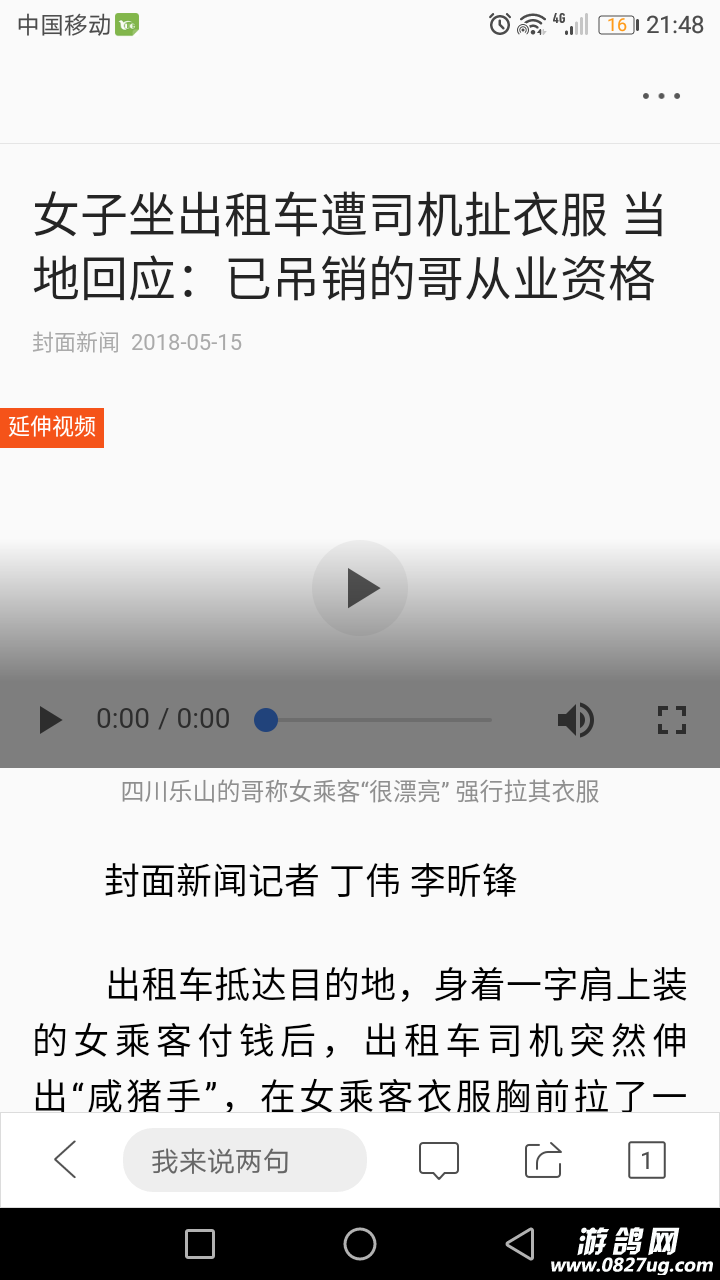The height and width of the screenshot is (1280, 720).
Task: Open the 我来说两句 comment field
Action: click(x=244, y=1160)
